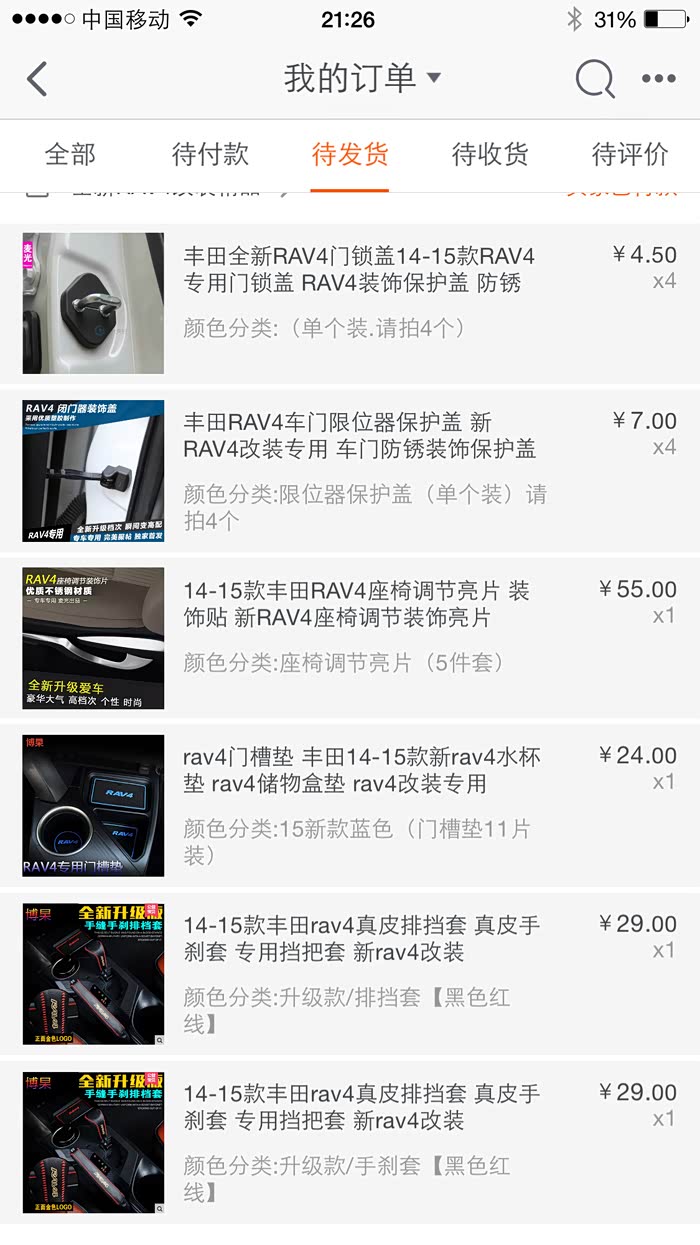Viewport: 700px width, 1245px height.
Task: Open the three-dot overflow menu
Action: (x=659, y=79)
